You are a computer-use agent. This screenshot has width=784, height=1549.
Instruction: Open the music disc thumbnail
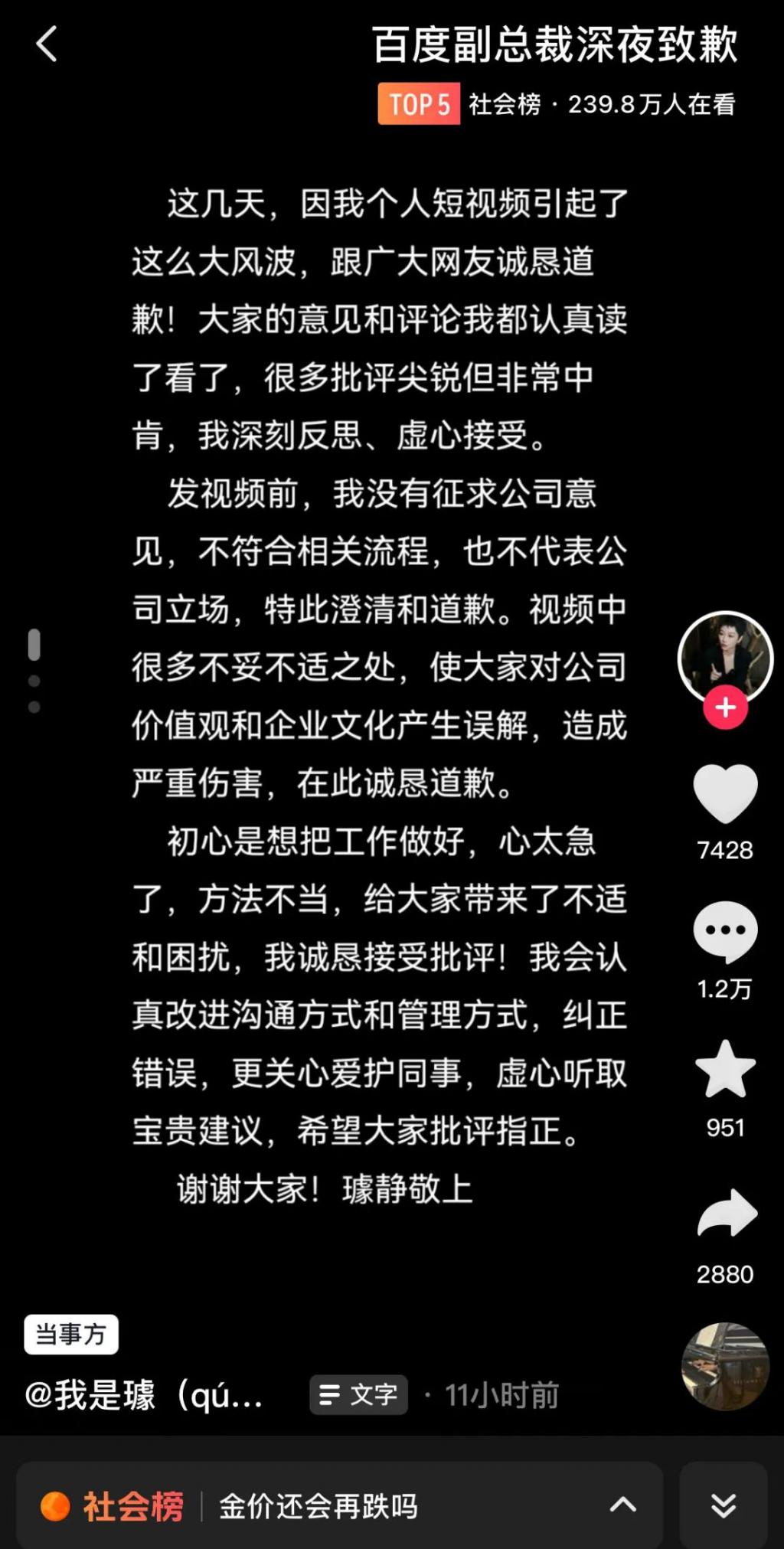click(x=724, y=1368)
